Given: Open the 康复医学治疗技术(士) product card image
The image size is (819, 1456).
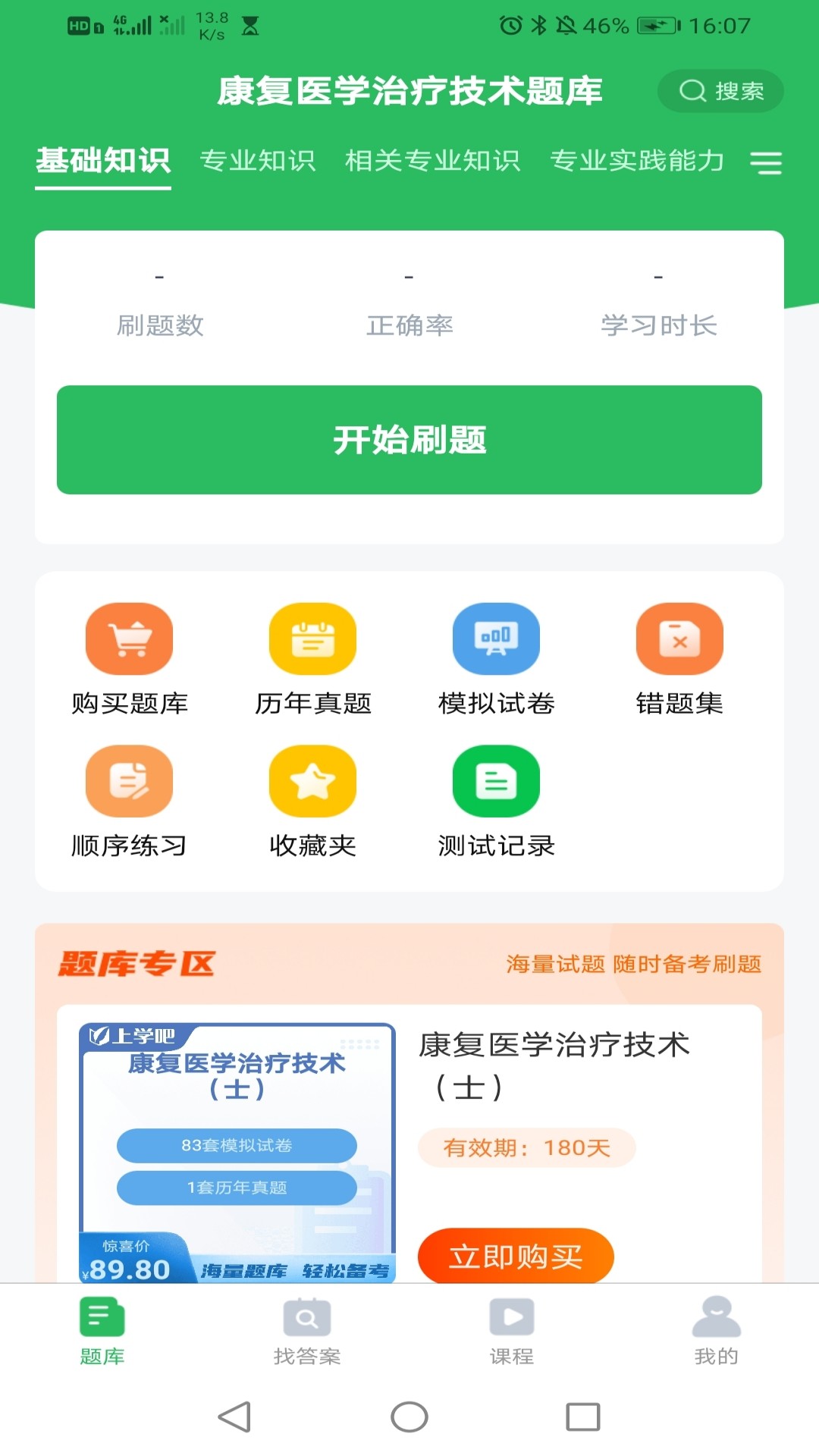Looking at the screenshot, I should click(x=237, y=1153).
